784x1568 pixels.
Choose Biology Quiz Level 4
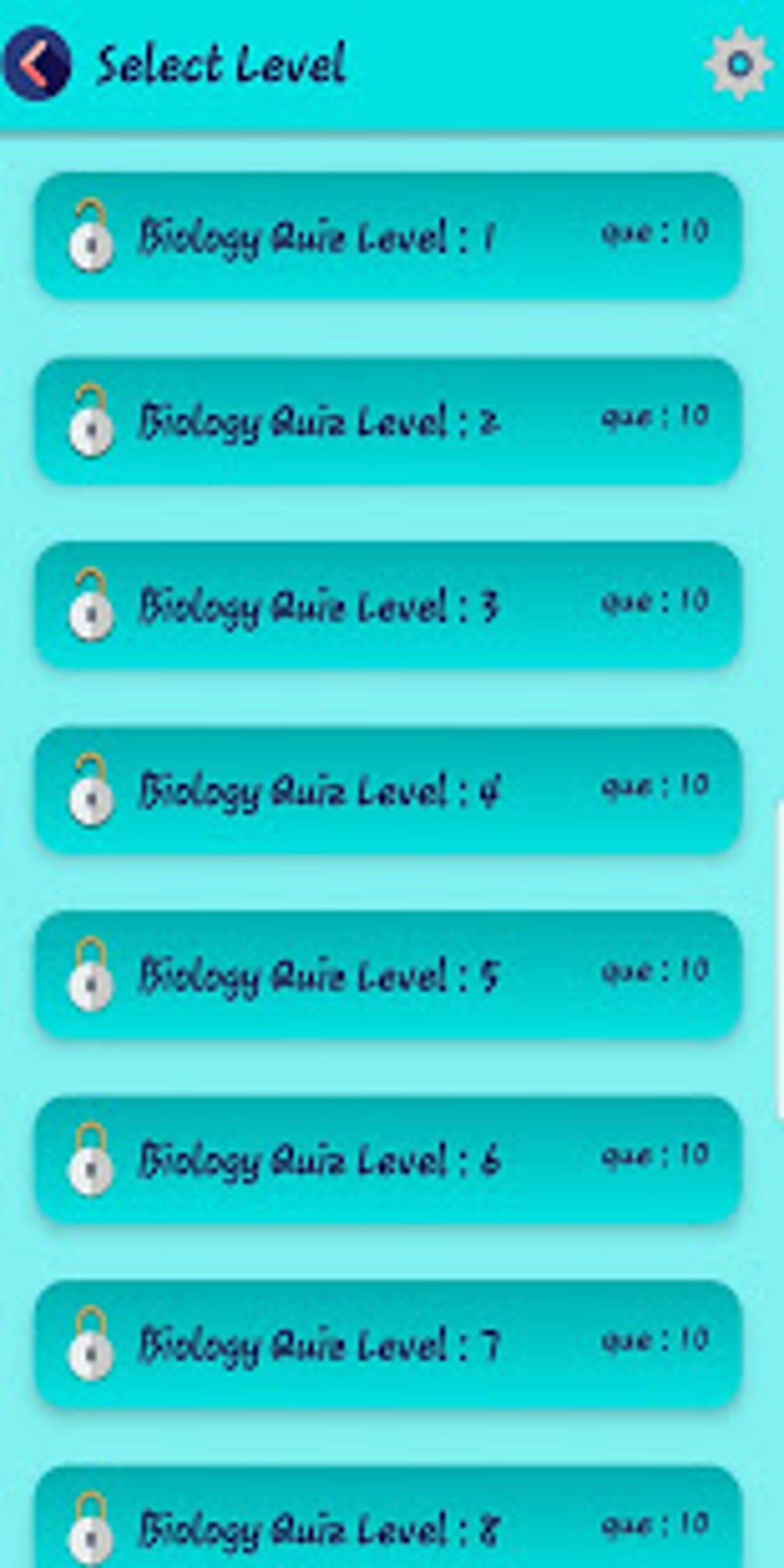[x=388, y=789]
